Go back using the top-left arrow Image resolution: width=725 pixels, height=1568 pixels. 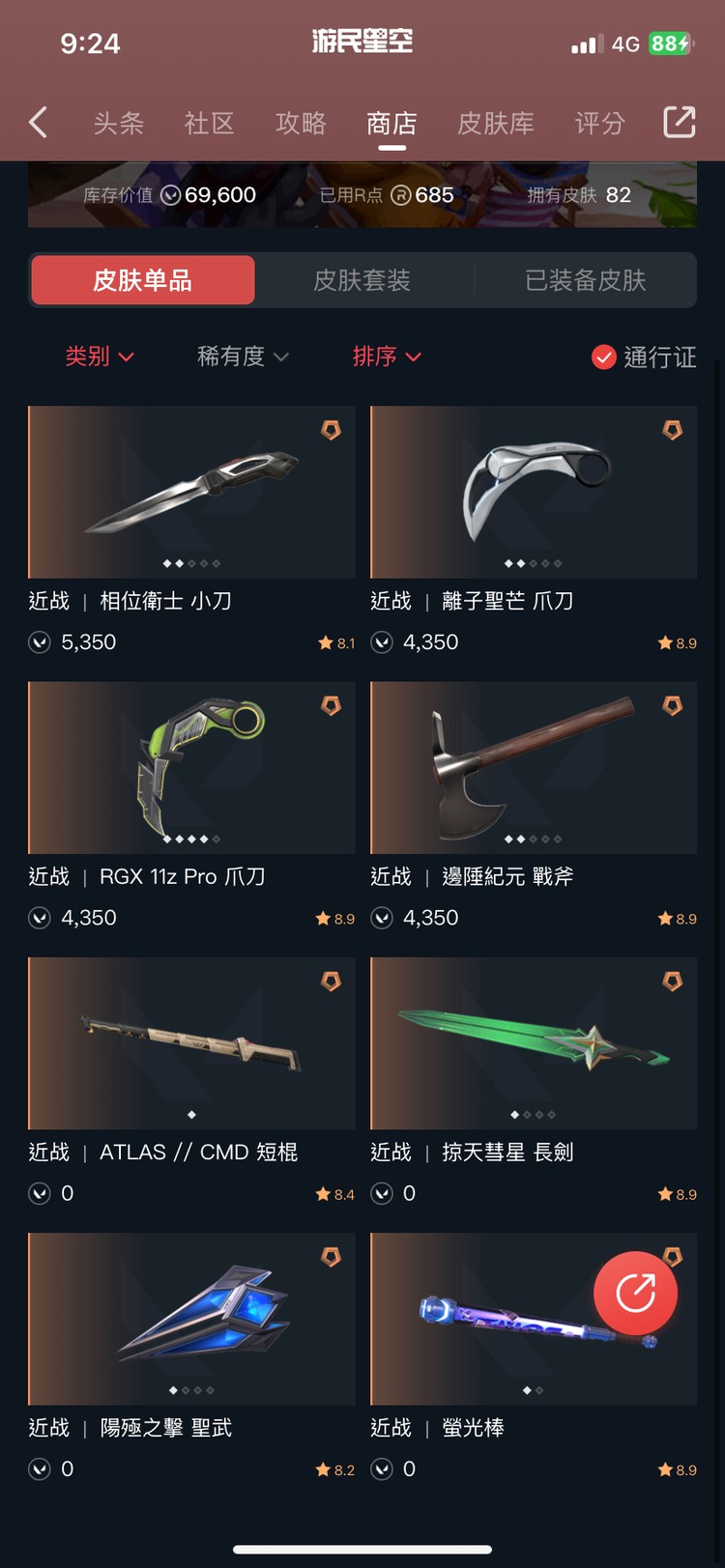39,123
